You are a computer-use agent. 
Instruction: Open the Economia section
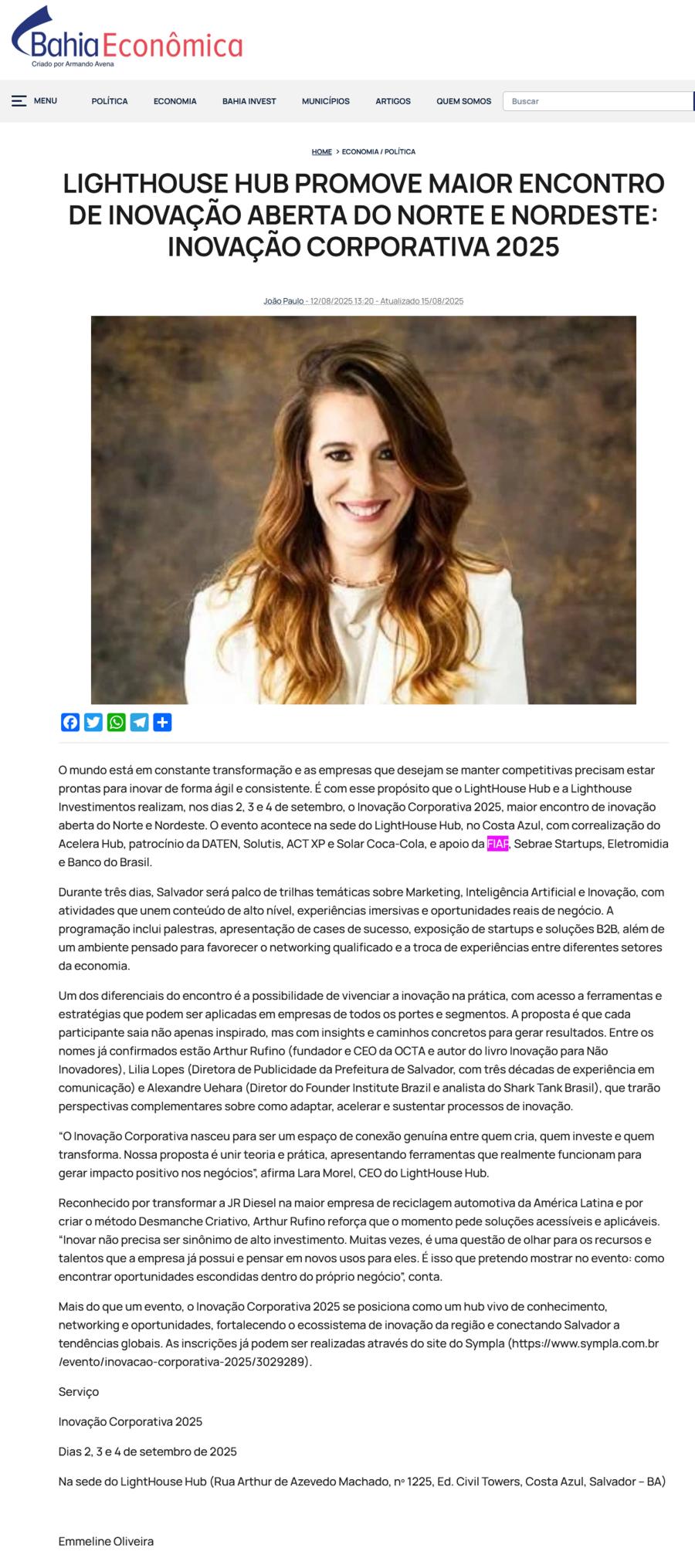(x=175, y=101)
